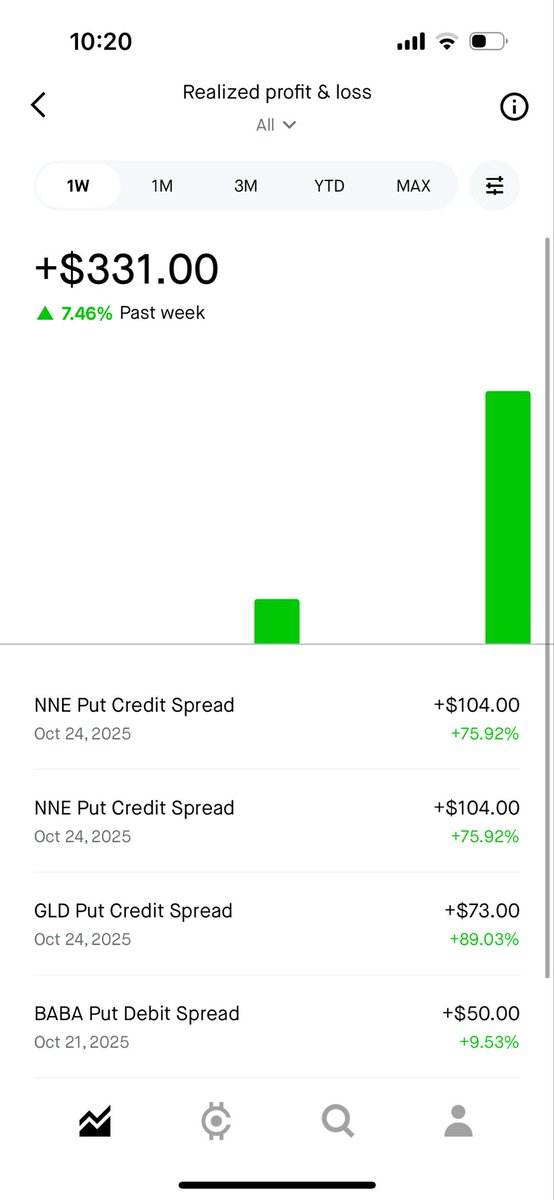Image resolution: width=554 pixels, height=1200 pixels.
Task: Tap the tall green bar in chart
Action: pos(508,517)
